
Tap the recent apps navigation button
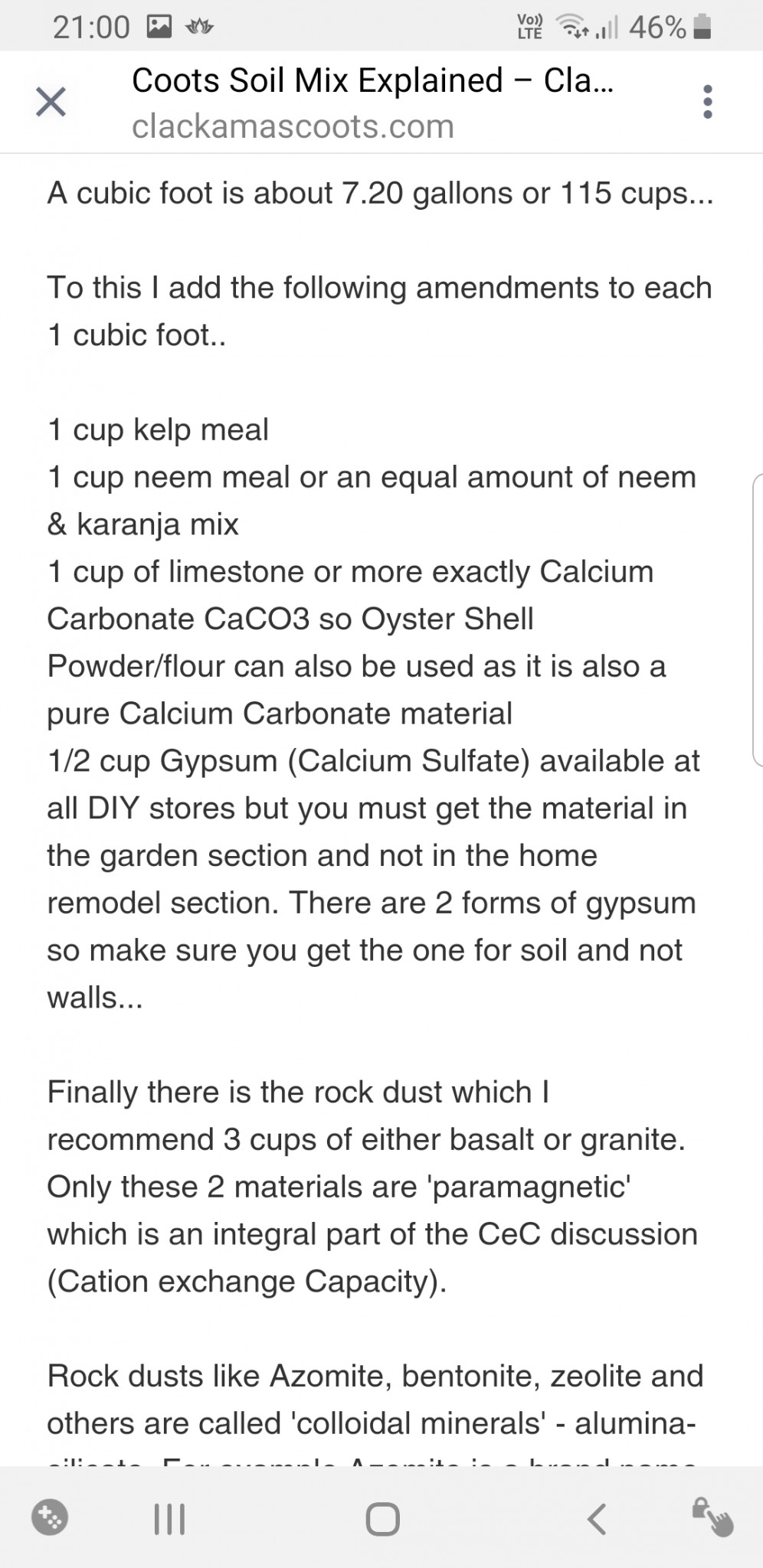pyautogui.click(x=169, y=1518)
